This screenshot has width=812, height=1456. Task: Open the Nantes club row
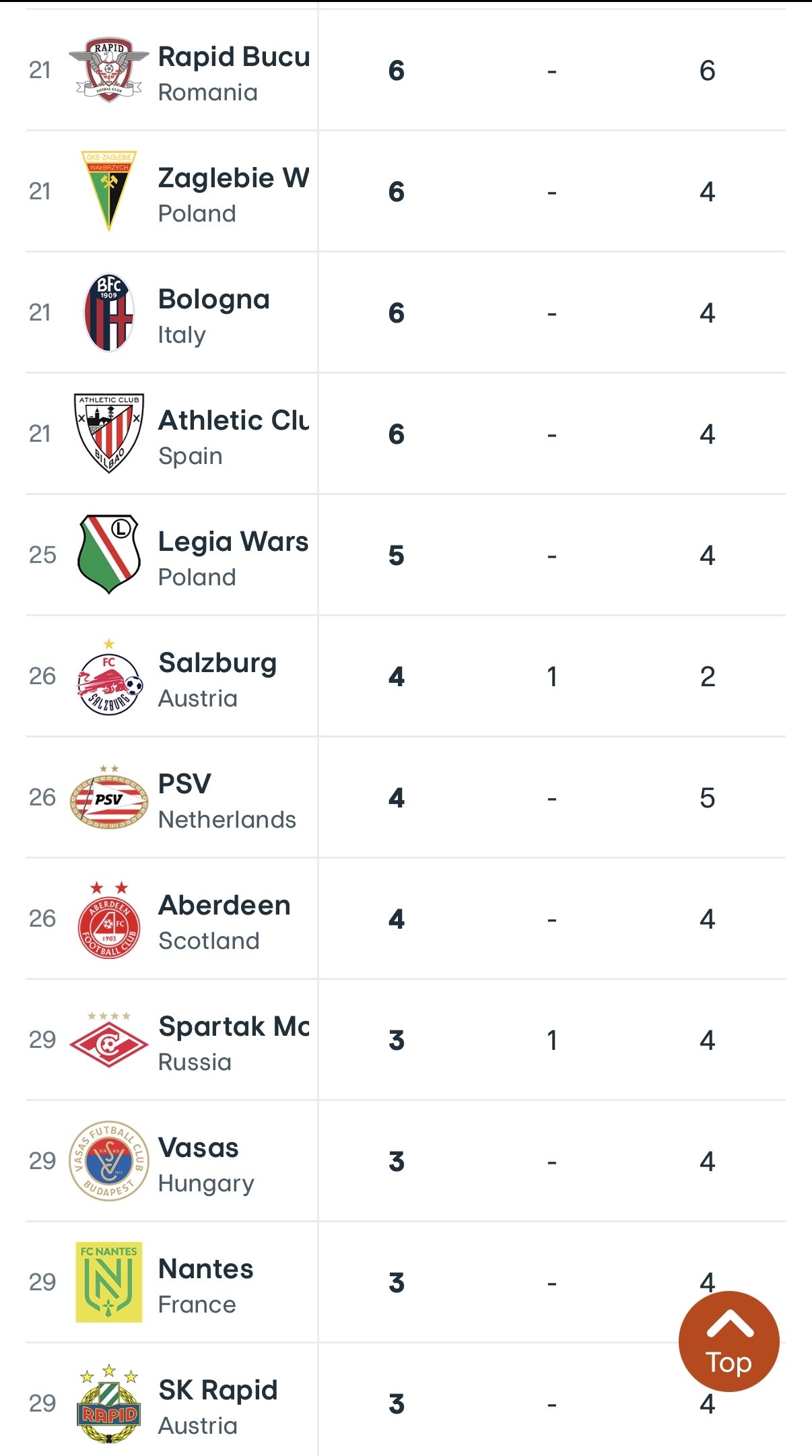(406, 1282)
